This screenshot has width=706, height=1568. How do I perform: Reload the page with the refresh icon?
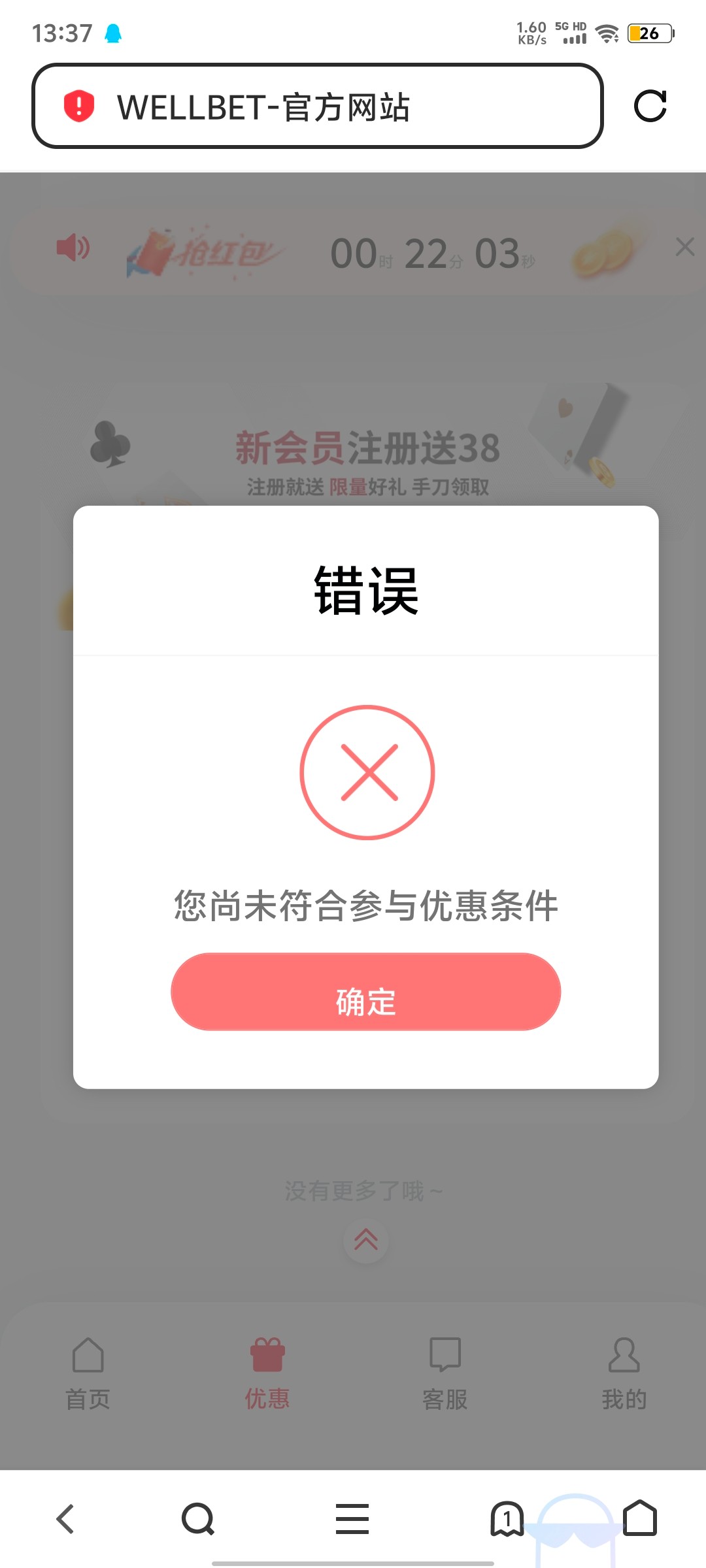pyautogui.click(x=650, y=106)
